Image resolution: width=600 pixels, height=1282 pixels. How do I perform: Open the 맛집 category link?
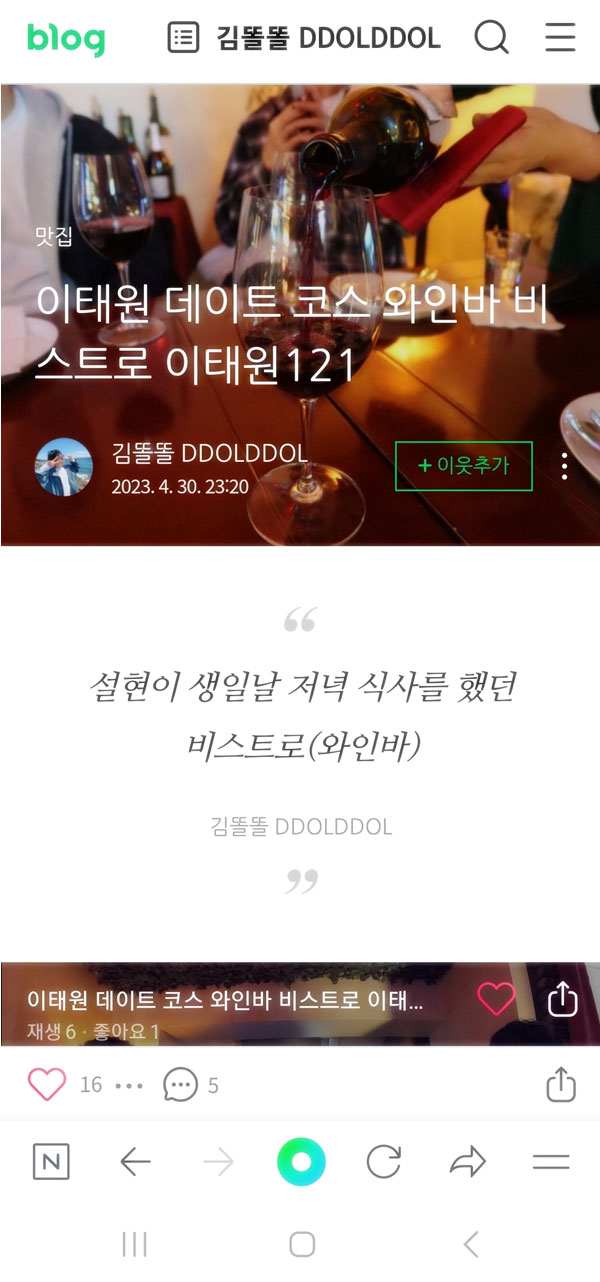pyautogui.click(x=53, y=238)
